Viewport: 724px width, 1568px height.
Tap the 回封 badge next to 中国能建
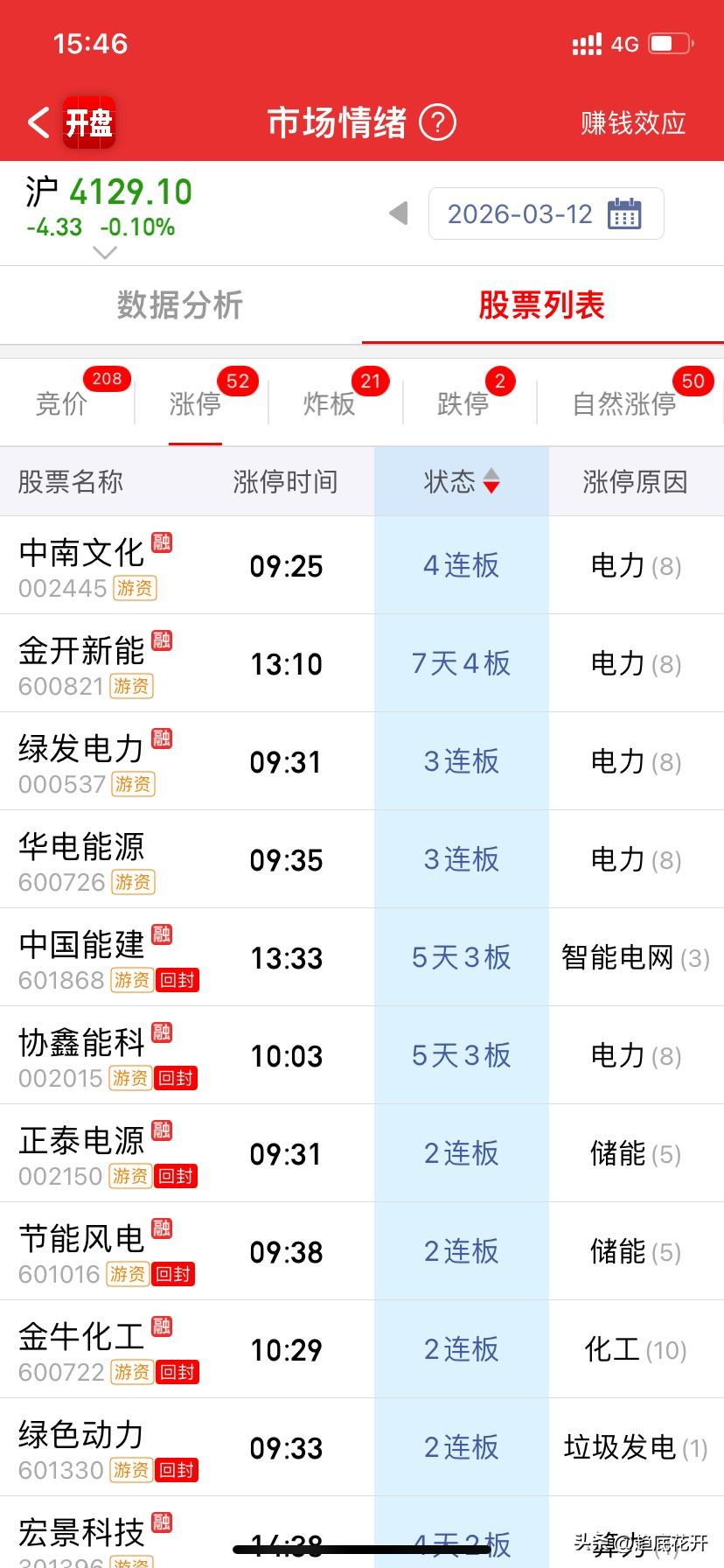(x=178, y=980)
